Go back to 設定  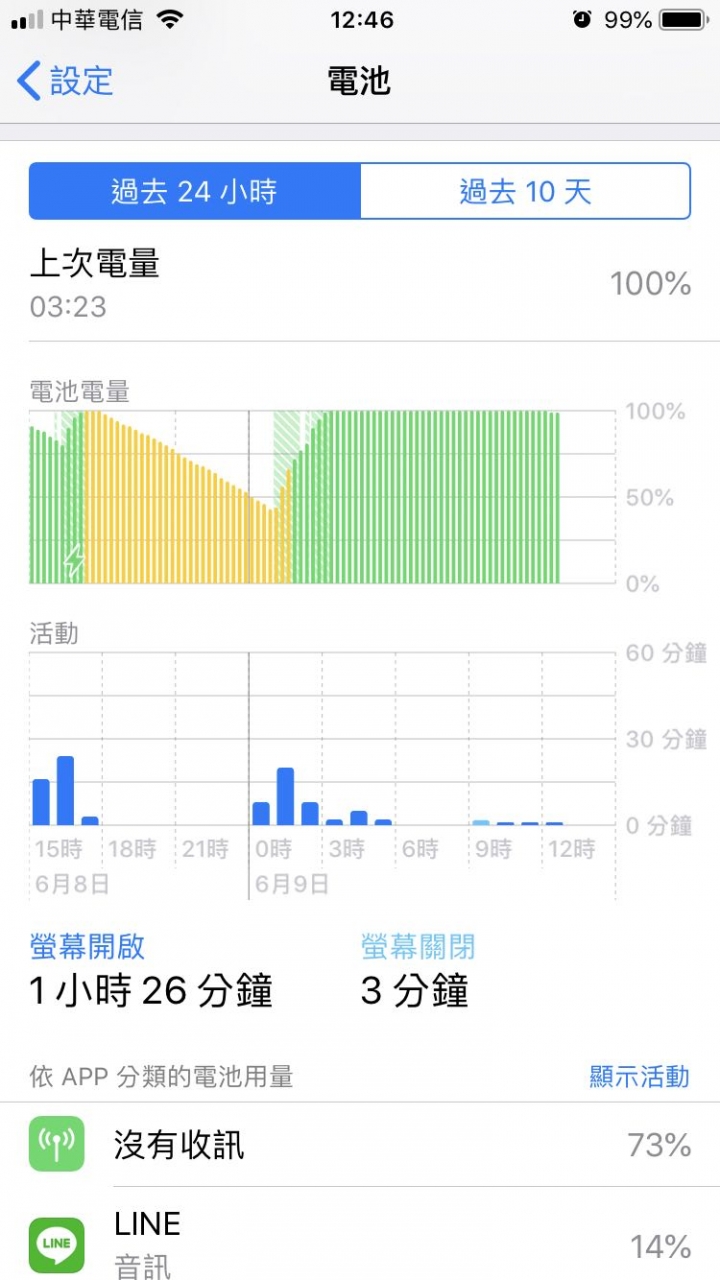click(65, 81)
